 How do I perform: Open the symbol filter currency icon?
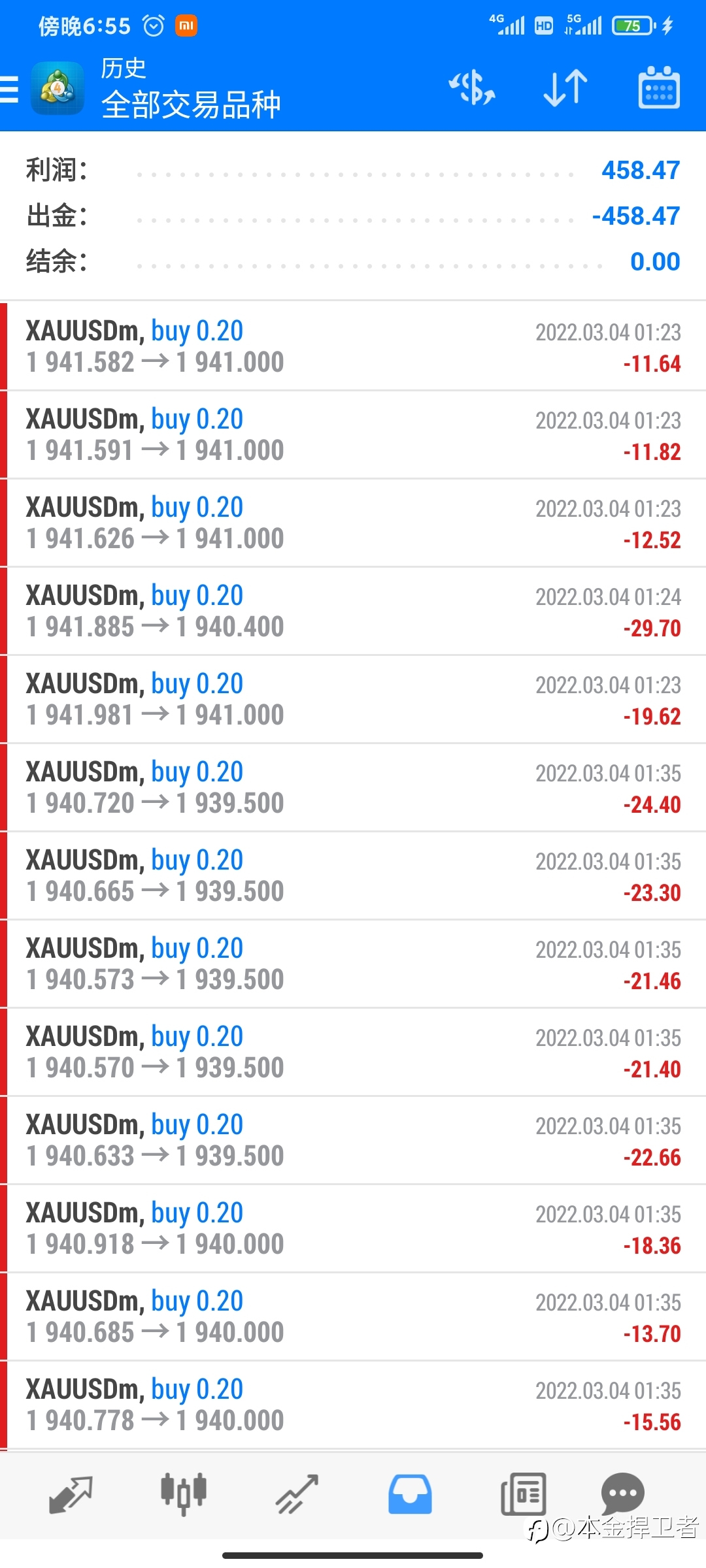click(471, 88)
